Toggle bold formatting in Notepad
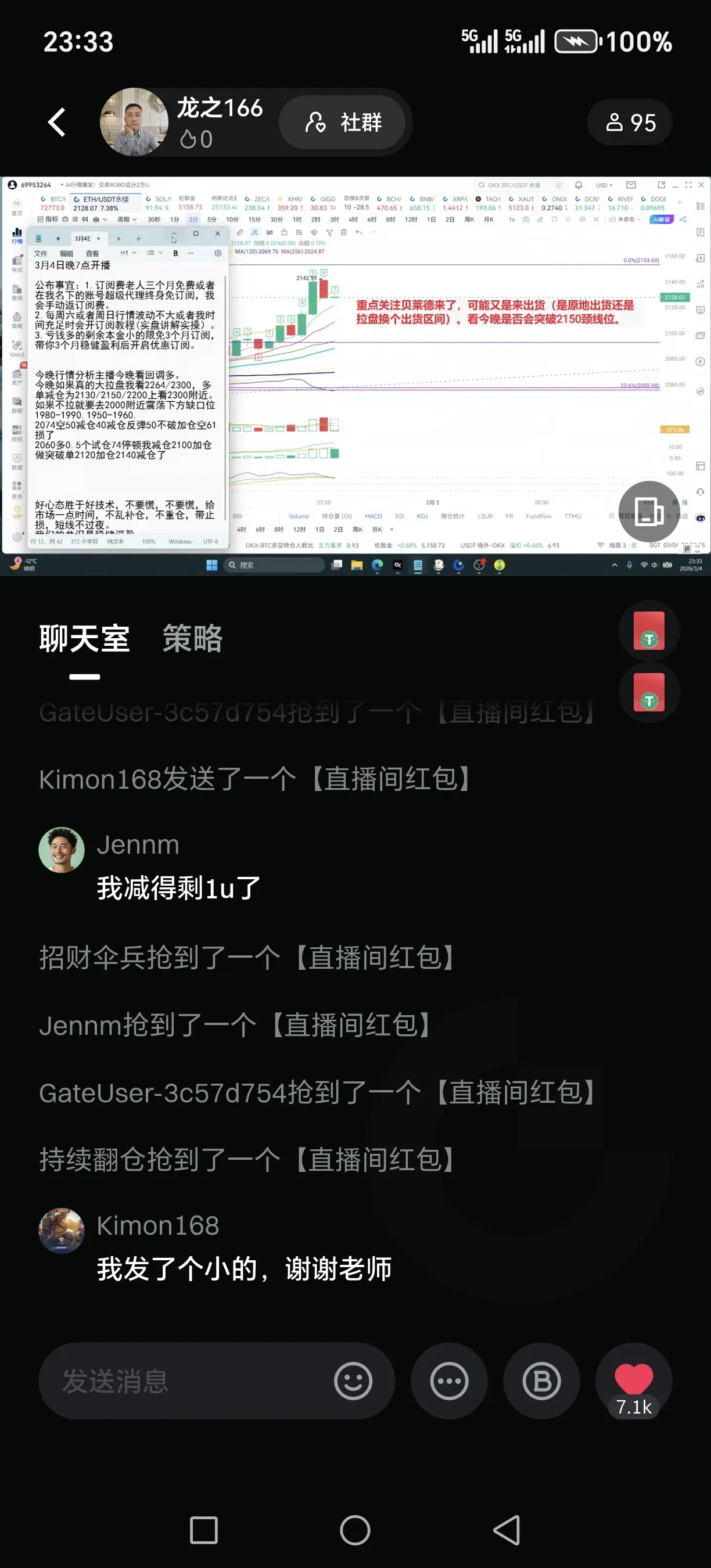 (x=176, y=252)
